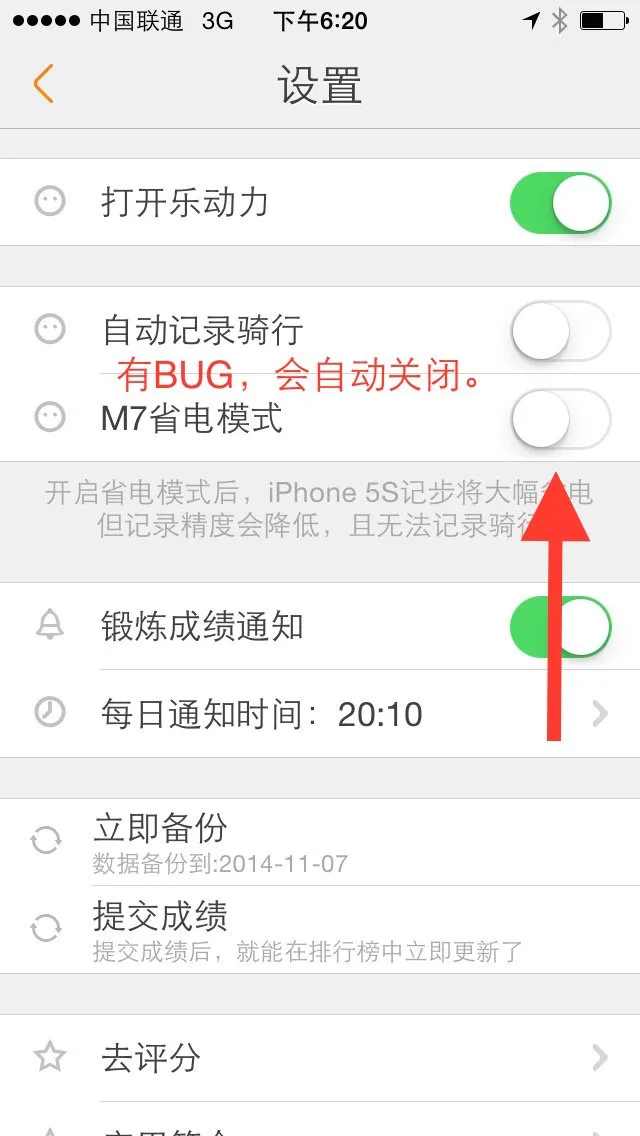Open the 去评分 rating row
640x1136 pixels.
click(320, 1058)
